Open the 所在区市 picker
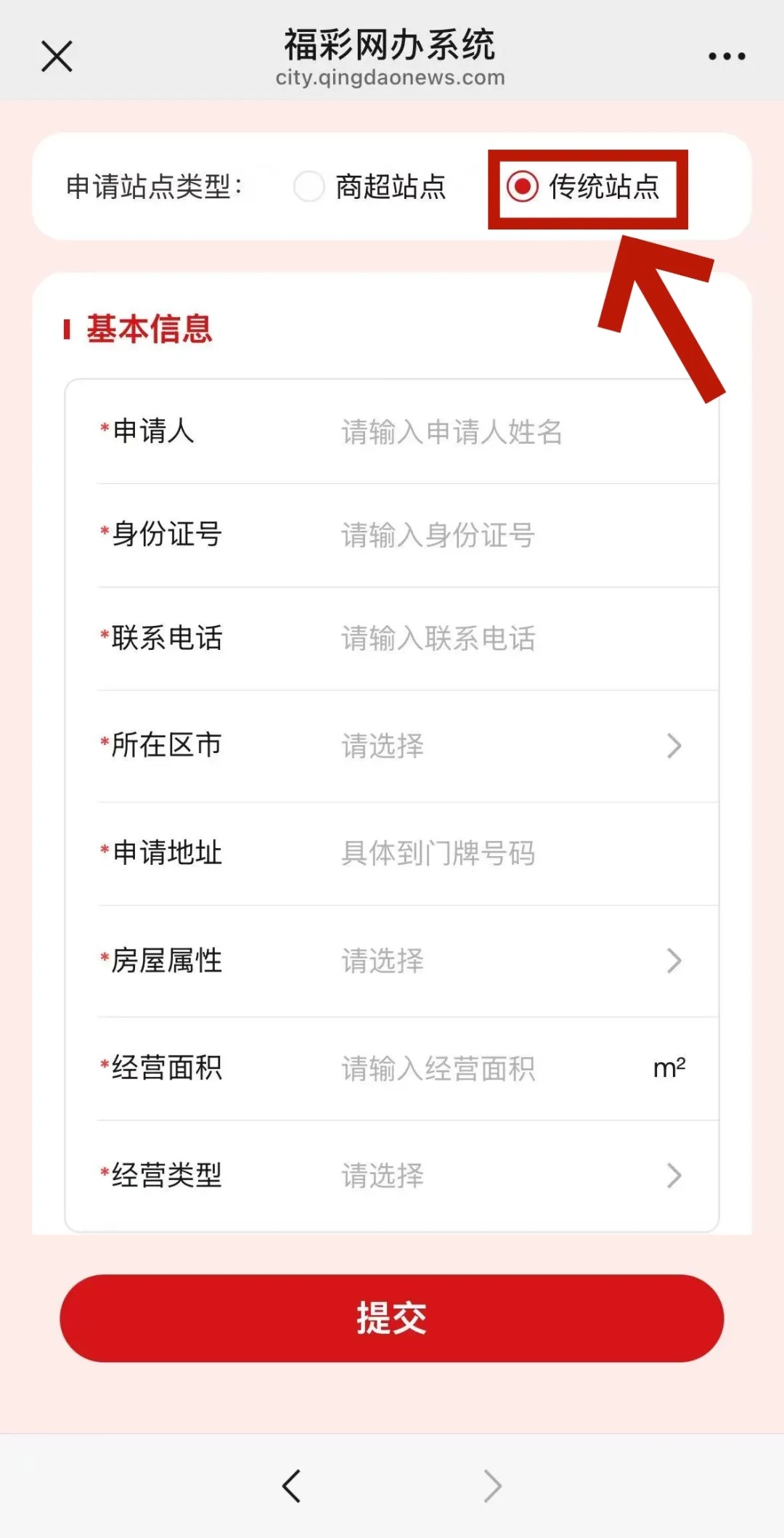Screen dimensions: 784x1538 [508, 746]
